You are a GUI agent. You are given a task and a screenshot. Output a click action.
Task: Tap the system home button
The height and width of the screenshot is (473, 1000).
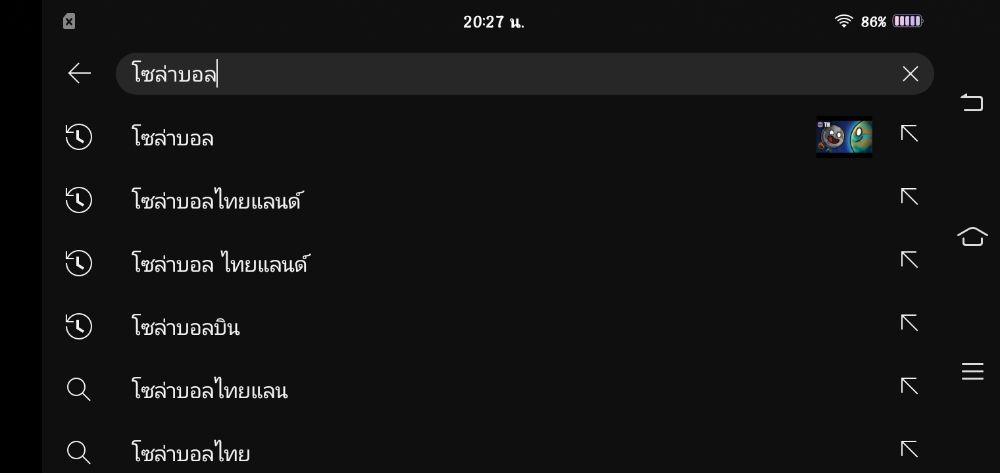coord(972,237)
